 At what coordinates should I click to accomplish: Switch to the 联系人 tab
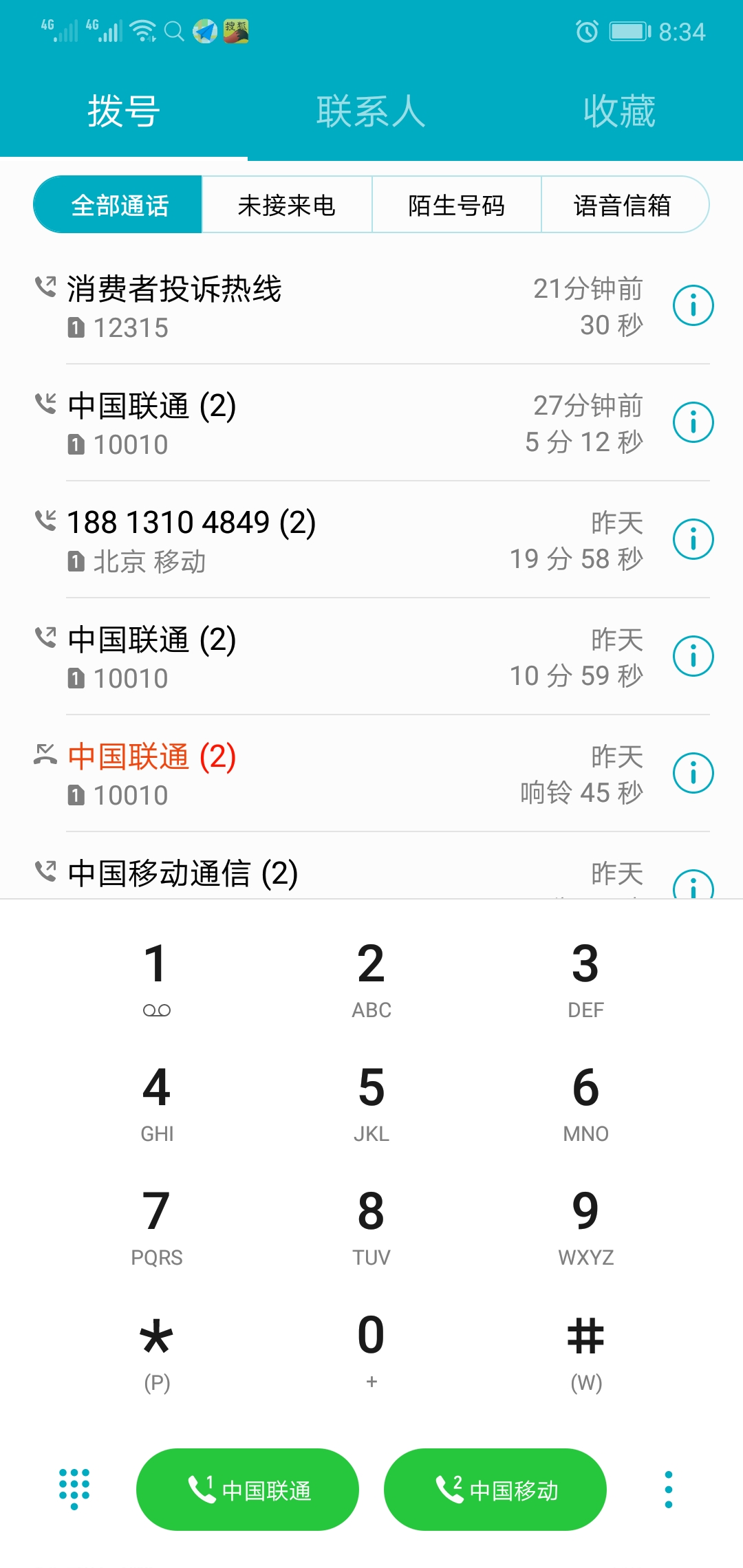tap(371, 110)
